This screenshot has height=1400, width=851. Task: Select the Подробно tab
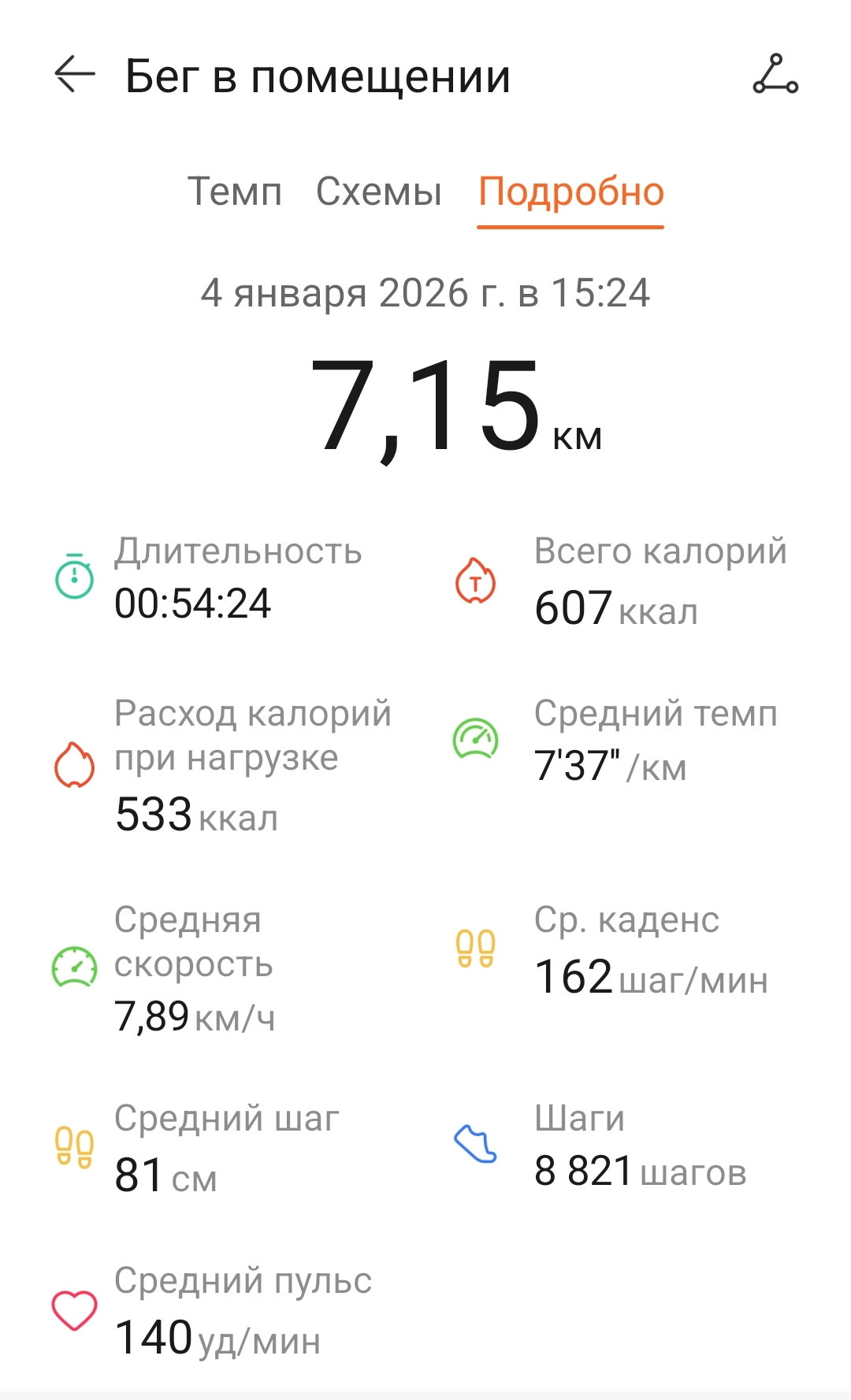pyautogui.click(x=571, y=191)
